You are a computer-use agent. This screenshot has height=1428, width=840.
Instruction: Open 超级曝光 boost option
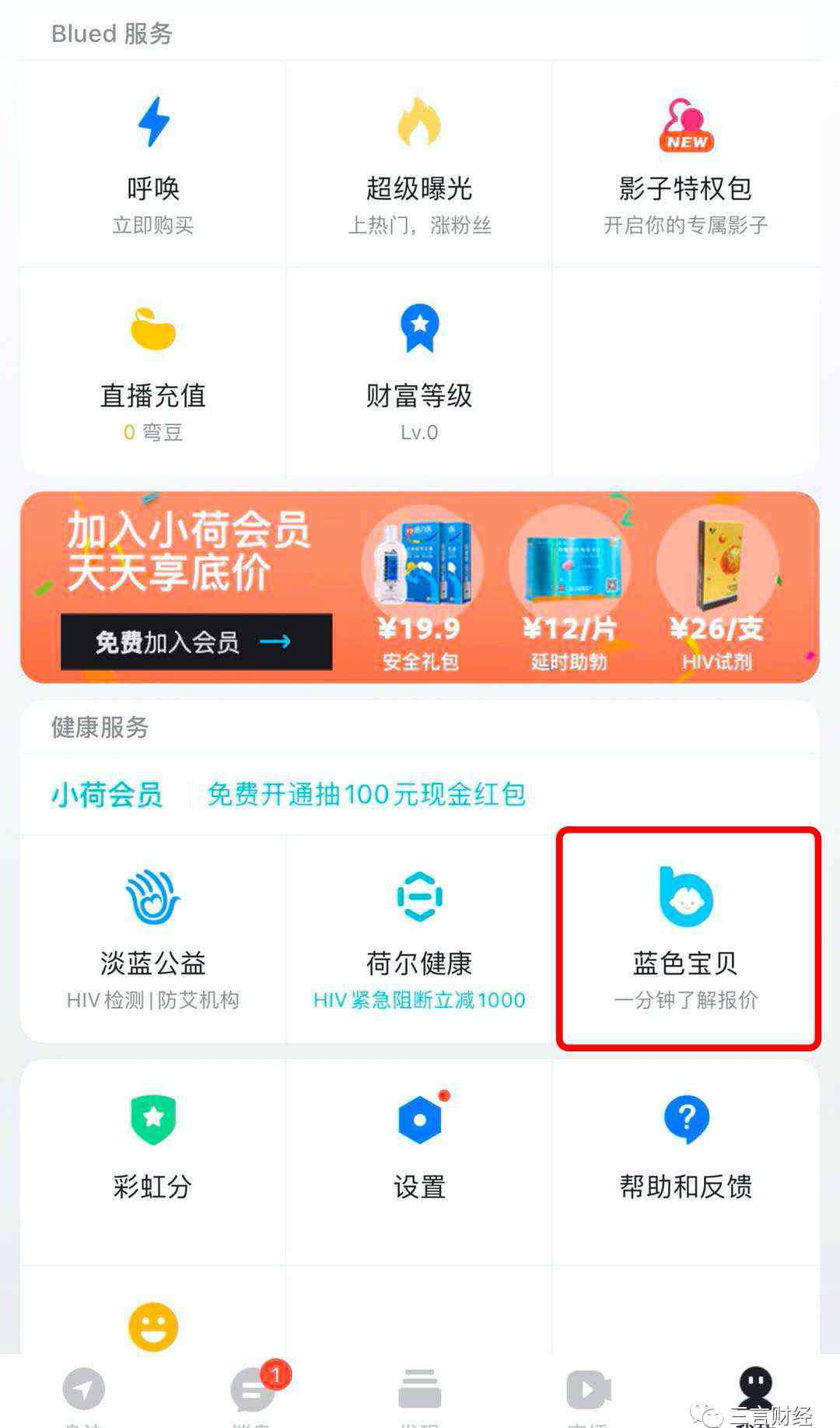419,165
